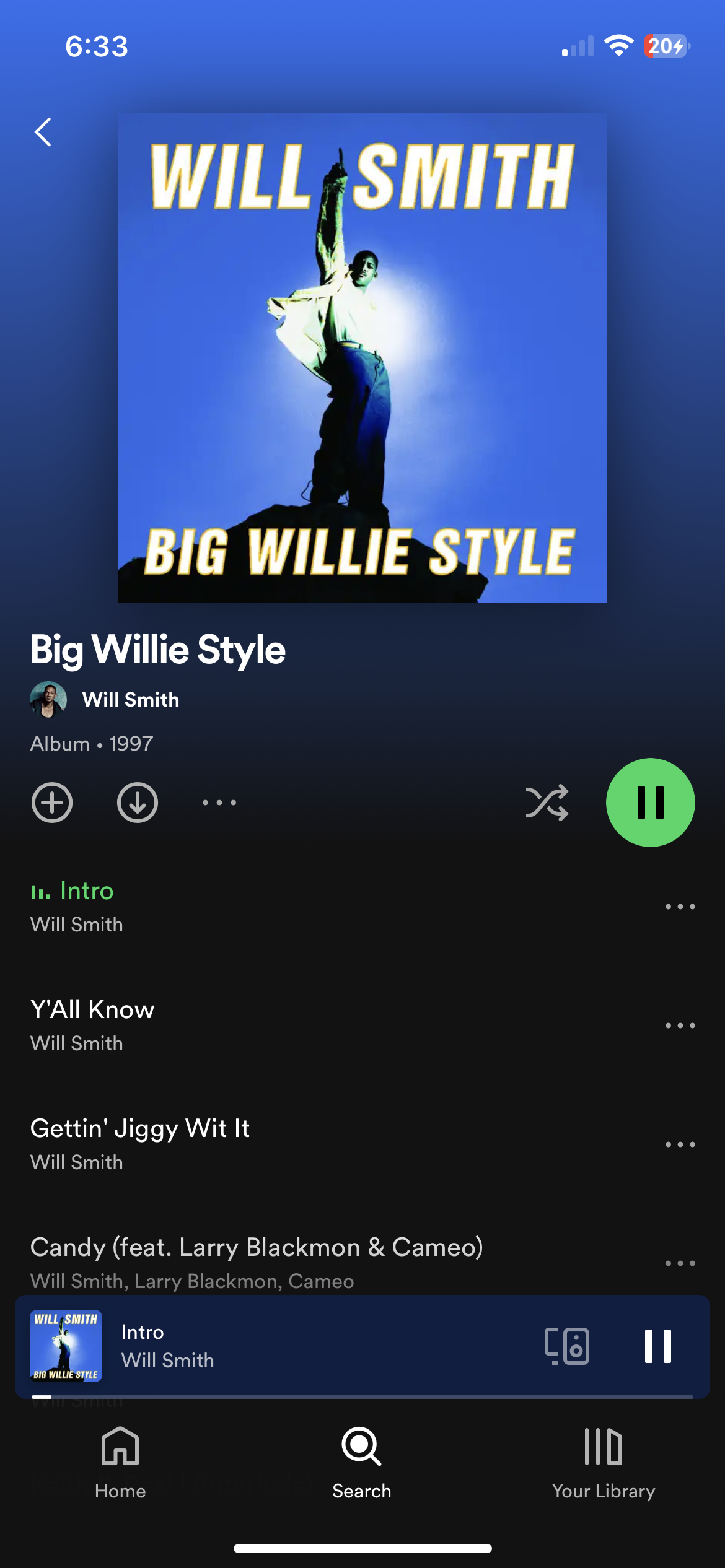725x1568 pixels.
Task: Switch to the Search tab
Action: click(x=362, y=1463)
